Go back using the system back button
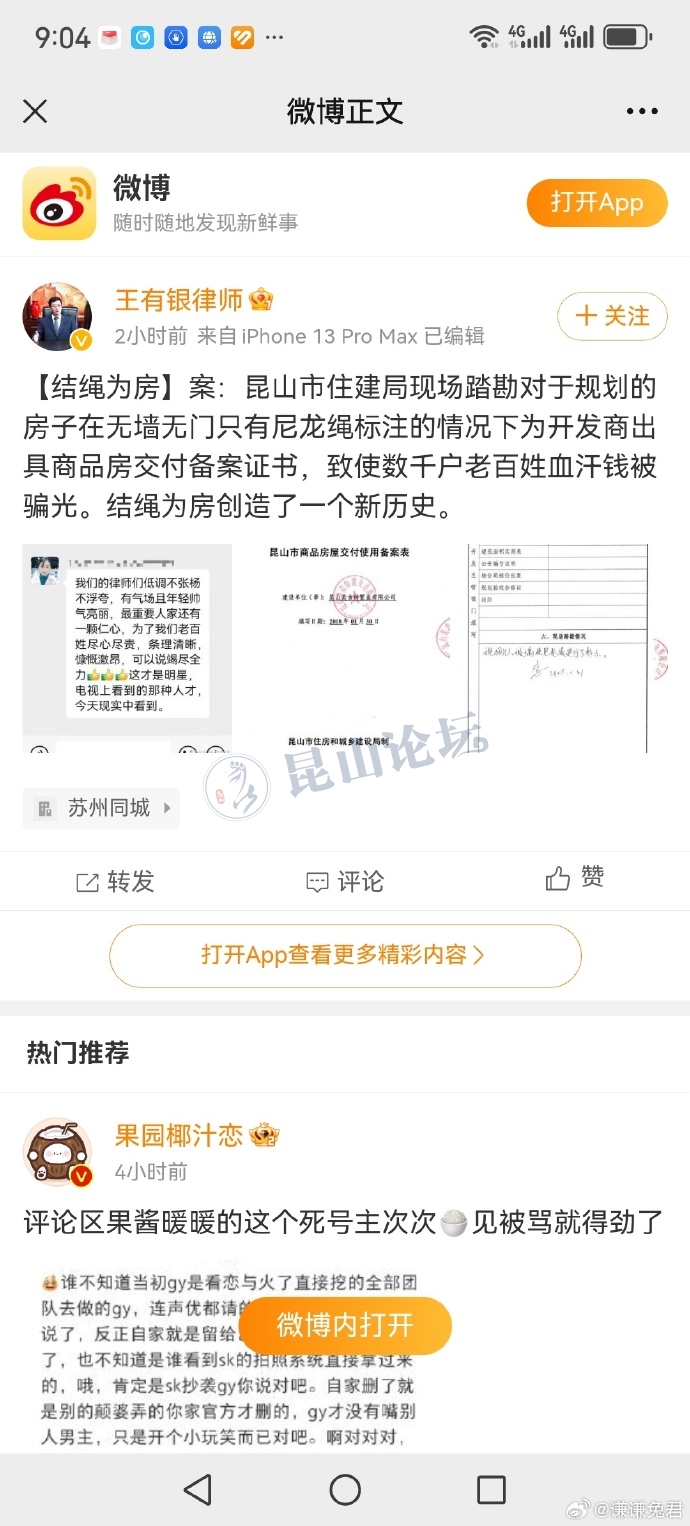Image resolution: width=690 pixels, height=1526 pixels. point(198,1489)
